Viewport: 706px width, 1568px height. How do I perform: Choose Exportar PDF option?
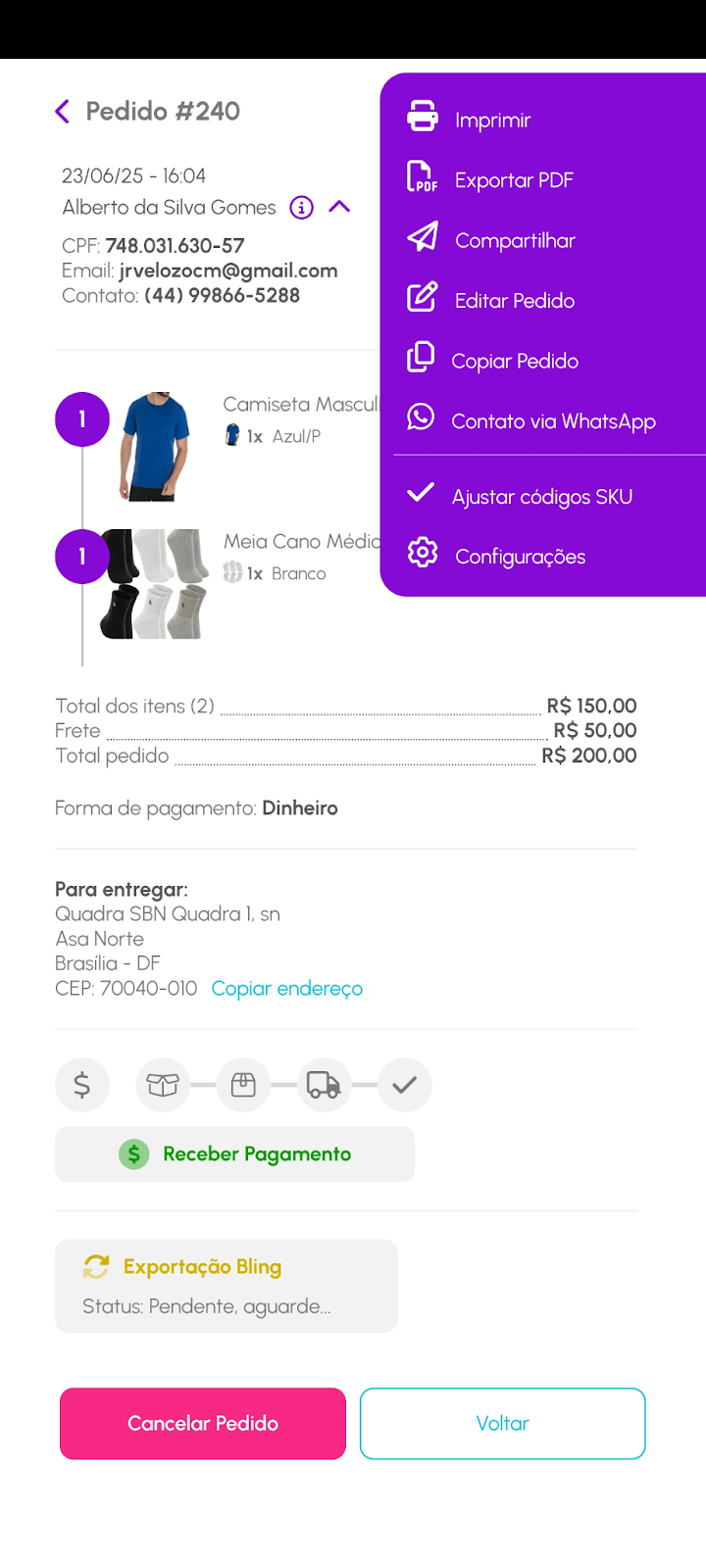513,180
